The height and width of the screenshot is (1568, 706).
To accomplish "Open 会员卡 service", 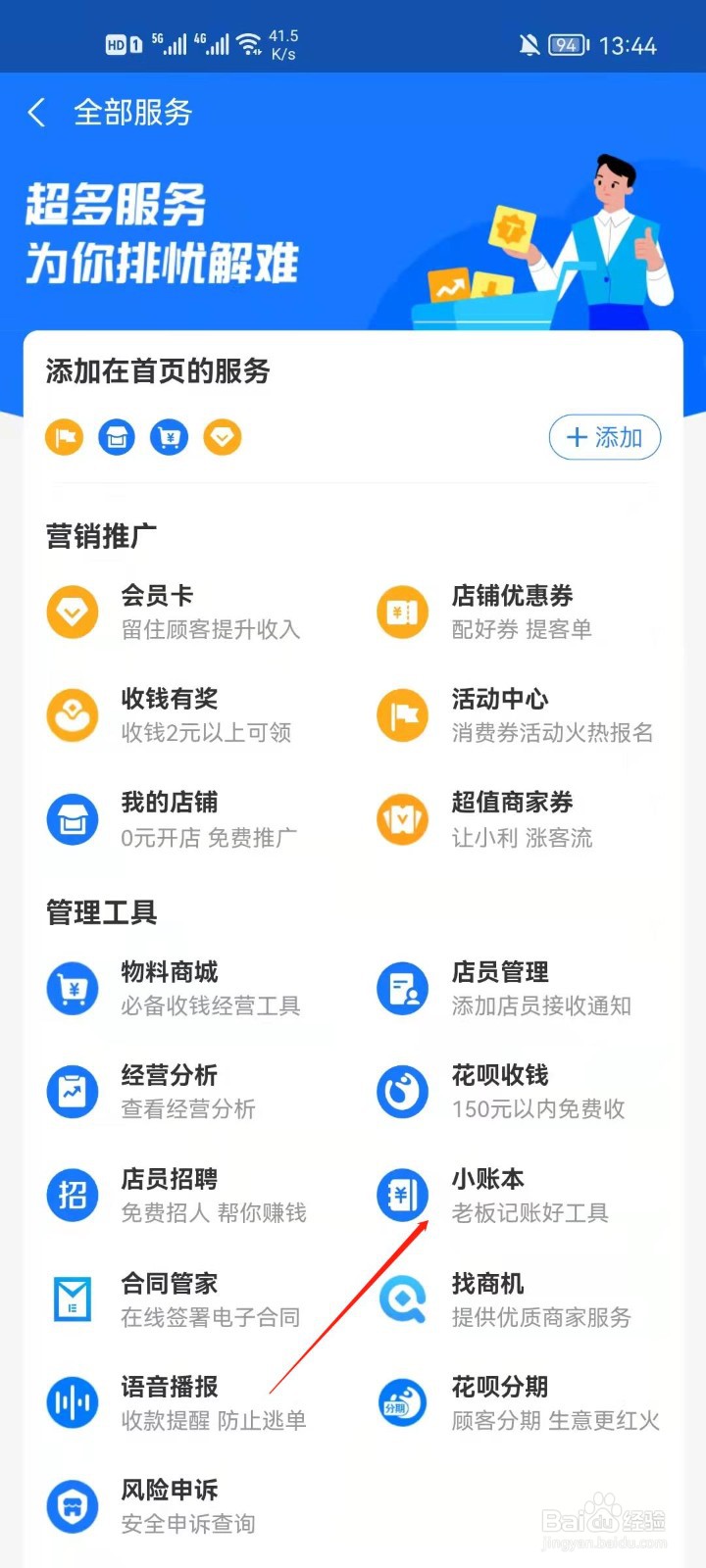I will (172, 612).
